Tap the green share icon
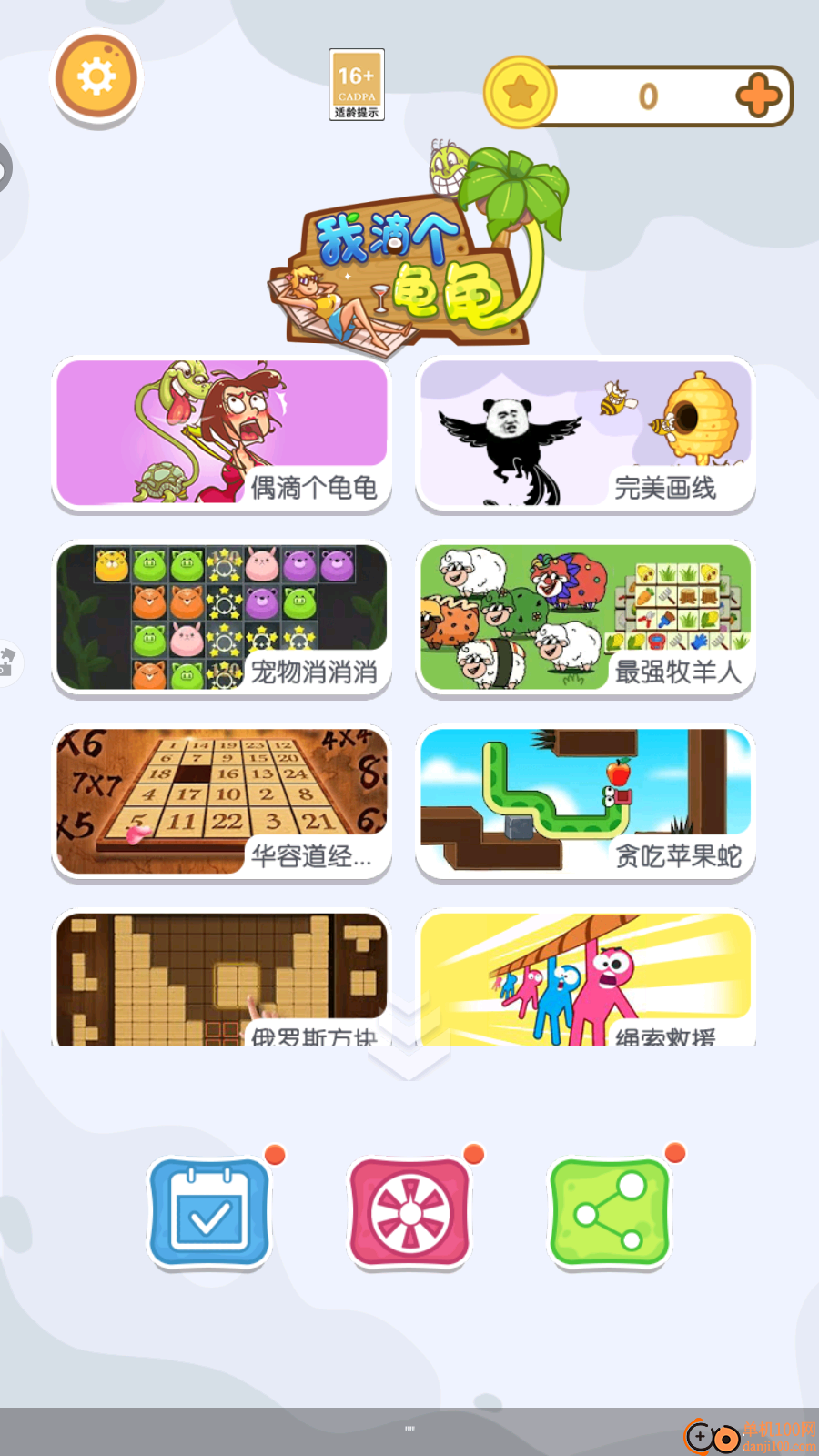This screenshot has width=819, height=1456. tap(610, 1212)
